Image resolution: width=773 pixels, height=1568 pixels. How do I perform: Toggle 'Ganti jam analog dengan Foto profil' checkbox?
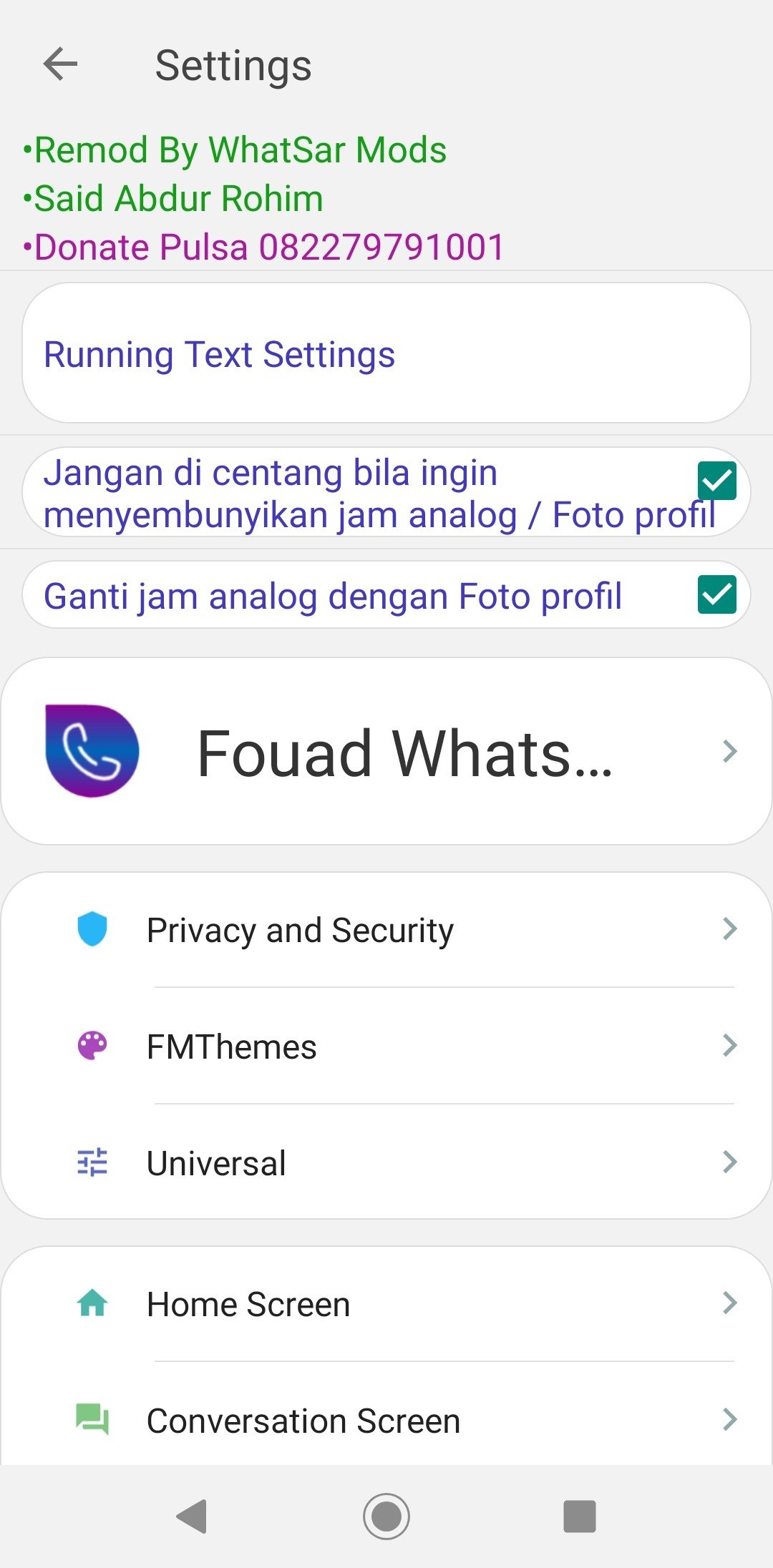click(x=716, y=594)
